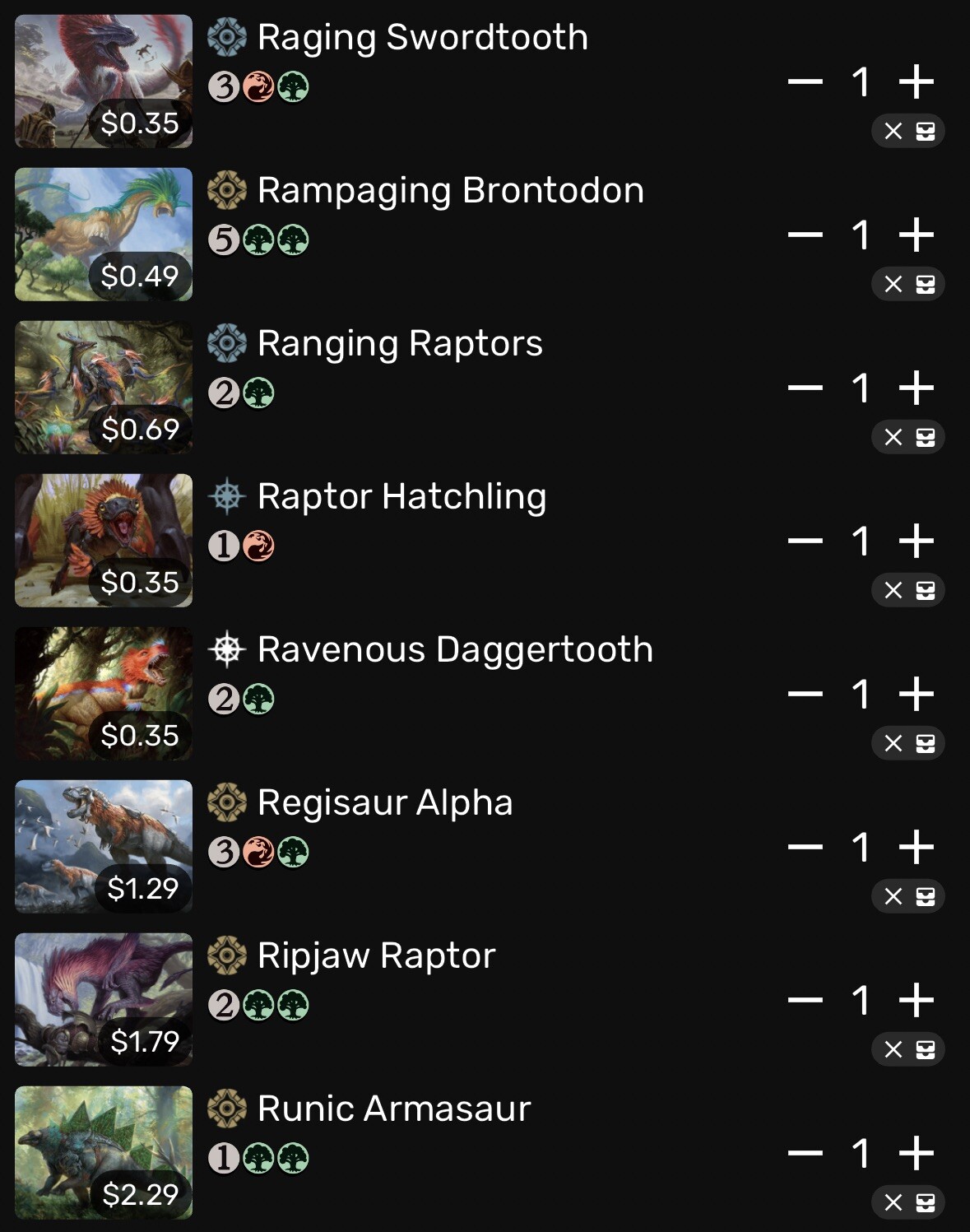This screenshot has height=1232, width=970.
Task: Increase Raptor Hatchling count by one
Action: (916, 541)
